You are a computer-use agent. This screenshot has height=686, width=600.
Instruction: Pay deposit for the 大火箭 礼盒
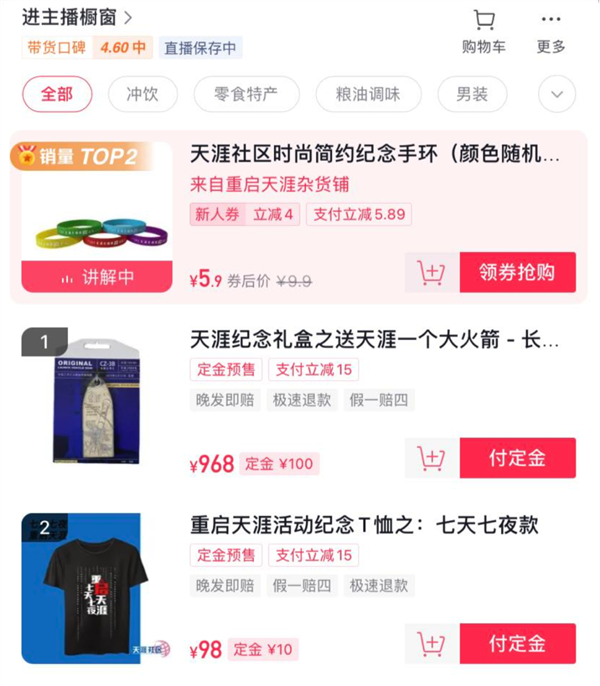click(517, 458)
